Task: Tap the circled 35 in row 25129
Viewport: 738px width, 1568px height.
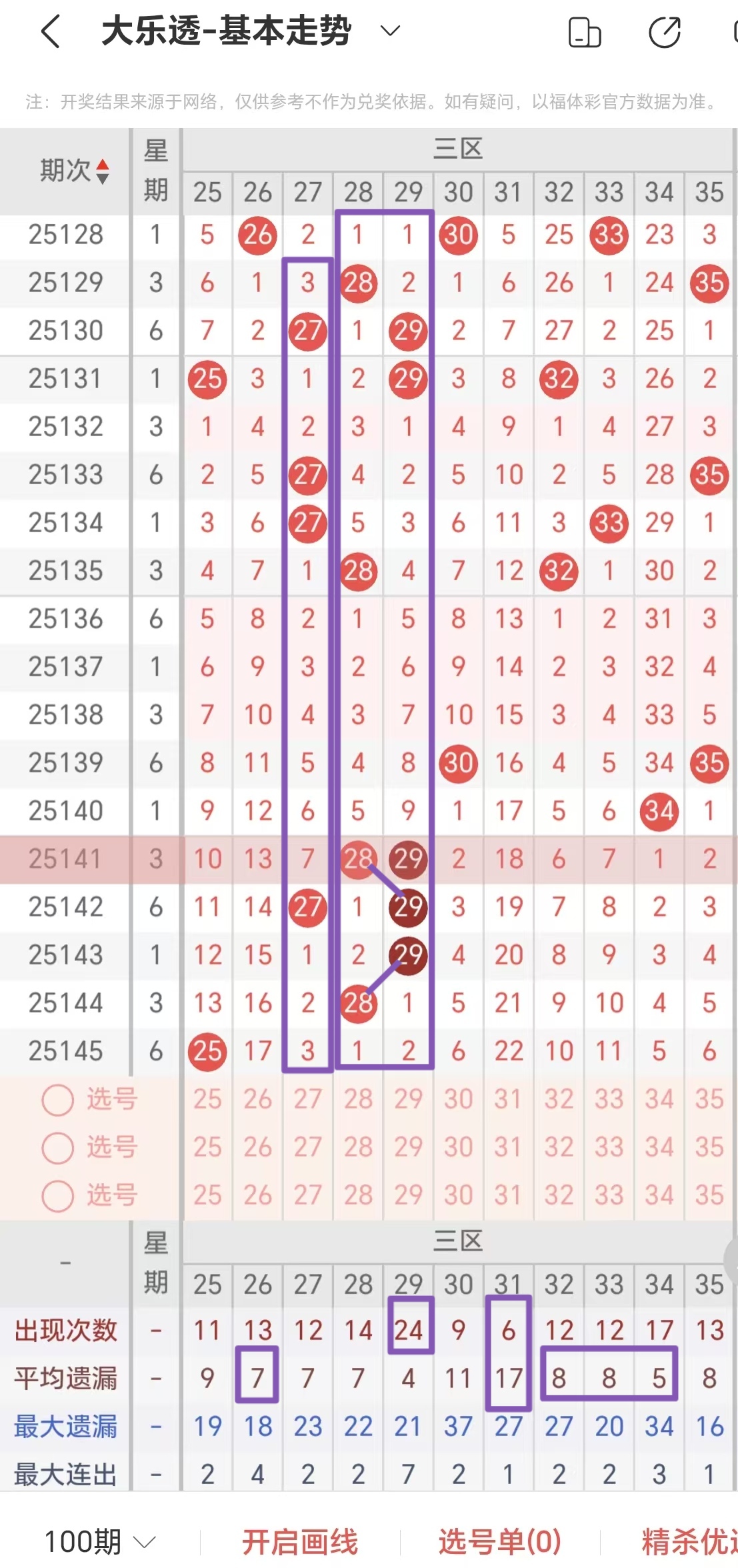Action: [709, 283]
